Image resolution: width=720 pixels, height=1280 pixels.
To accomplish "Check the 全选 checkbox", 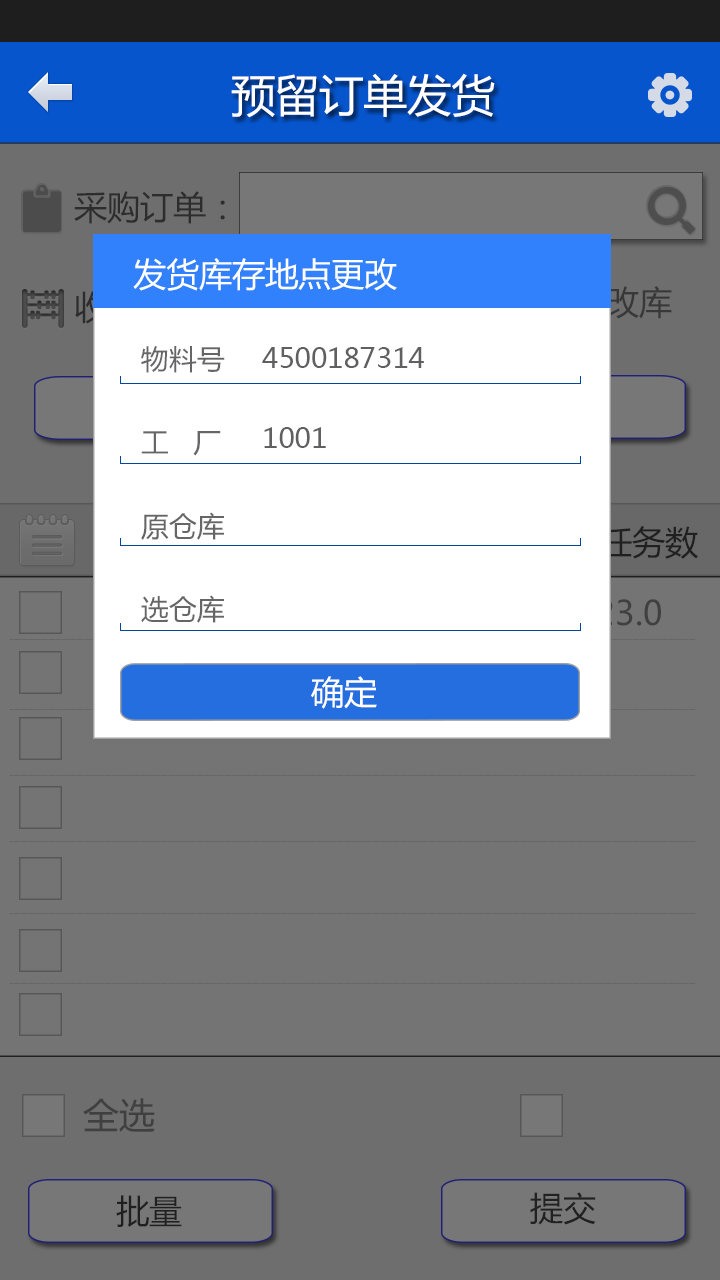I will click(x=43, y=1115).
